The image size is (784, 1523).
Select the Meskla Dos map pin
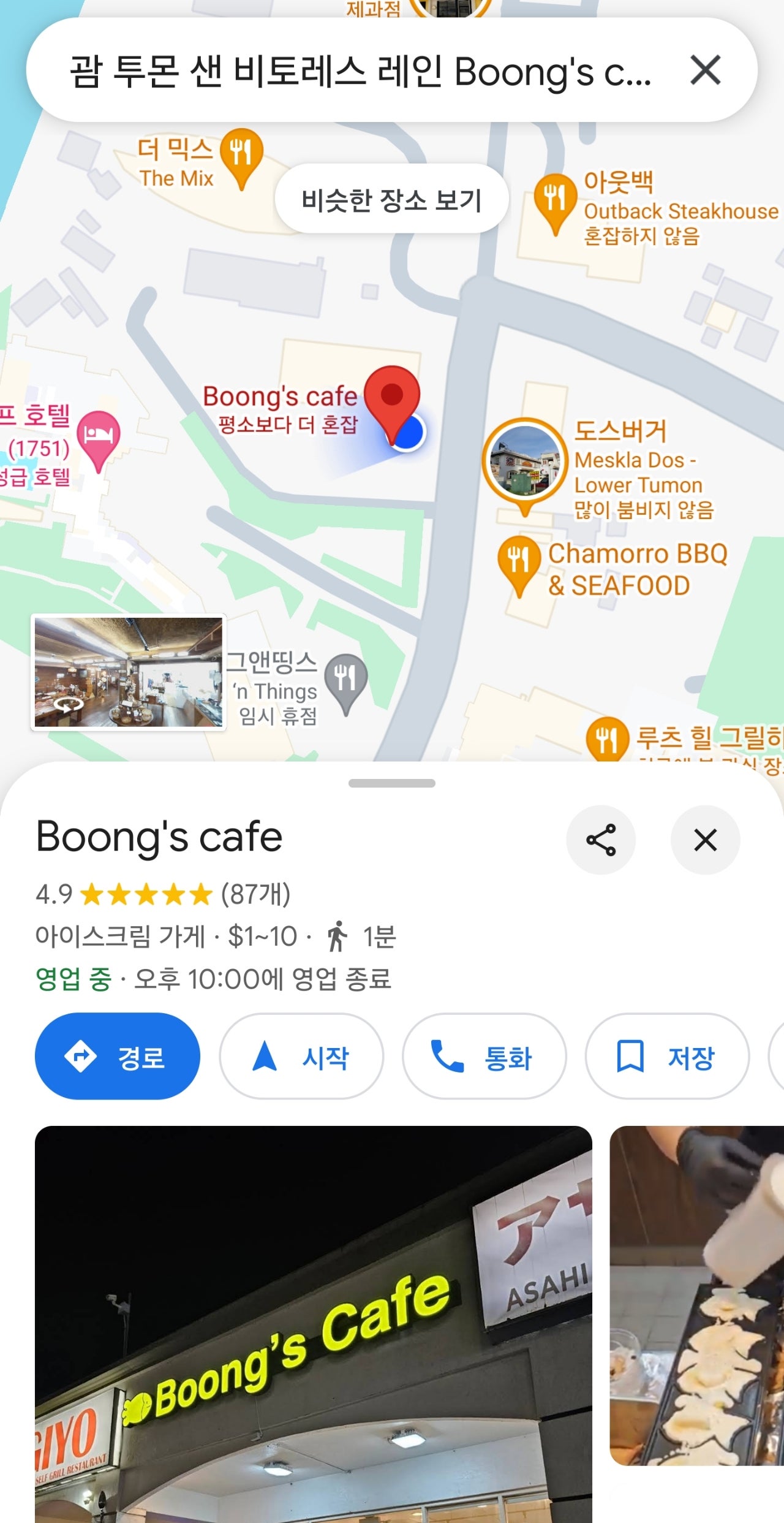click(x=525, y=460)
